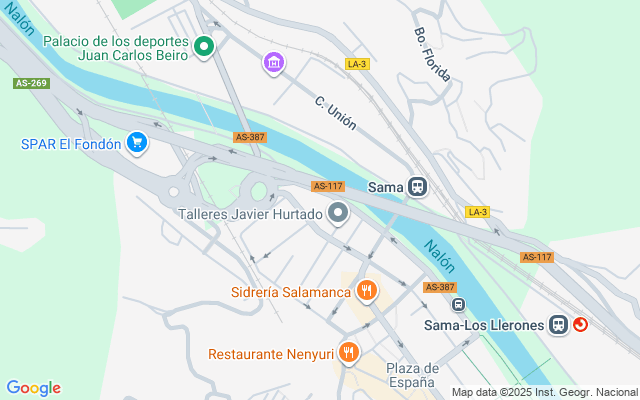Select the Talleres Javier Hurtado pin
640x400 pixels.
pos(338,213)
